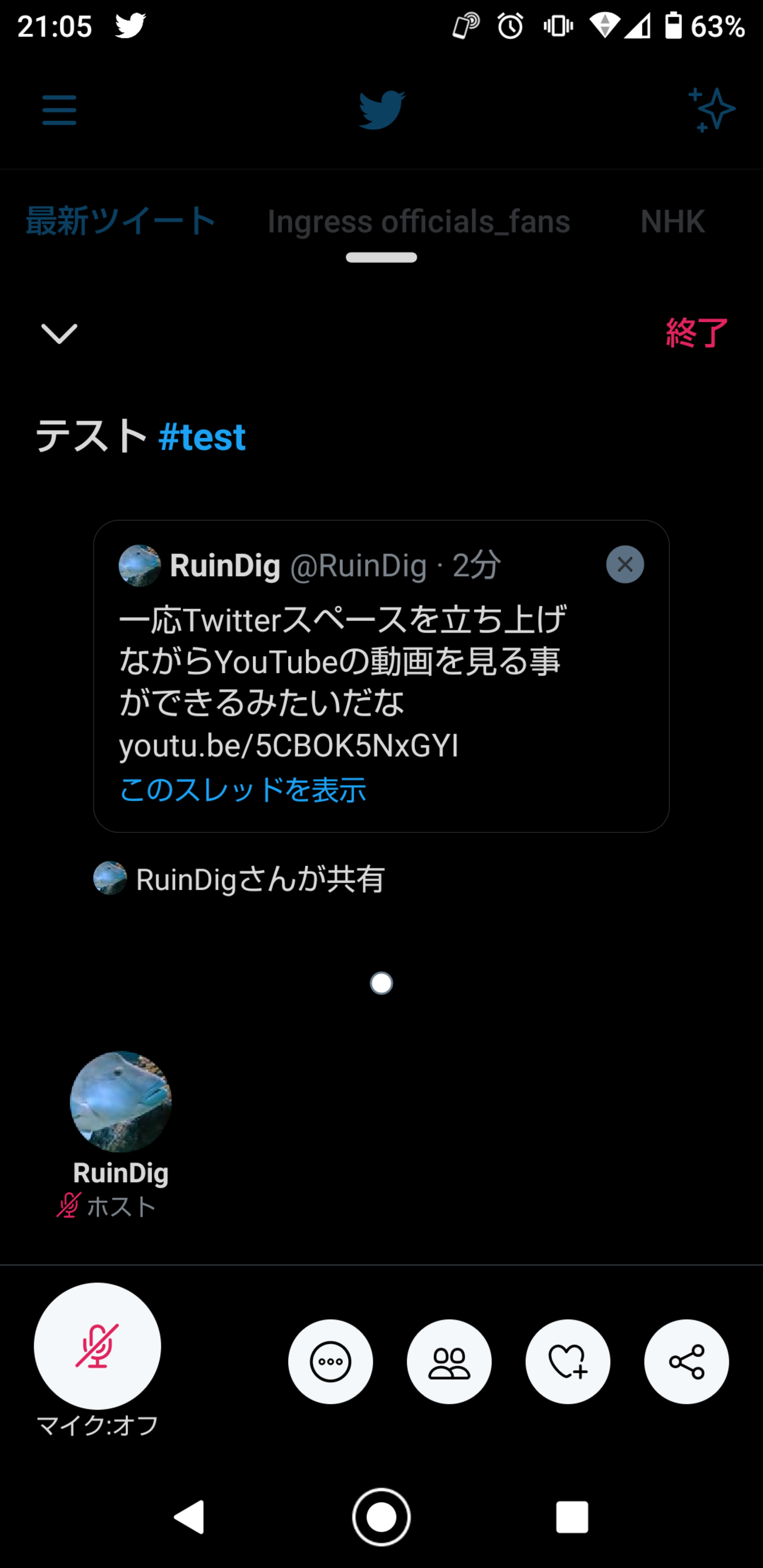Open the youtu.be video link
Screen dimensions: 763x1568
[x=289, y=747]
